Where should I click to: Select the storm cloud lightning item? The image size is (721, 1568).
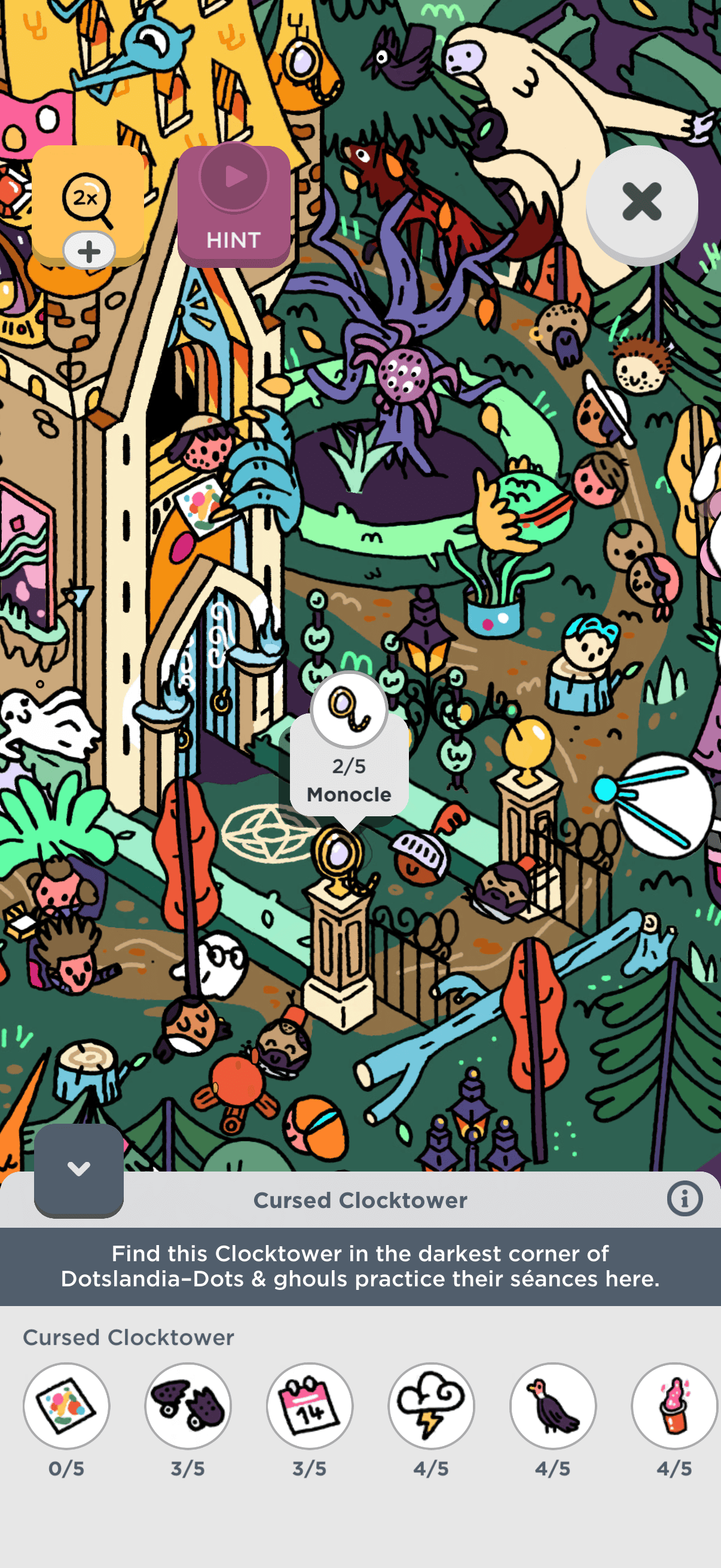(x=431, y=1405)
